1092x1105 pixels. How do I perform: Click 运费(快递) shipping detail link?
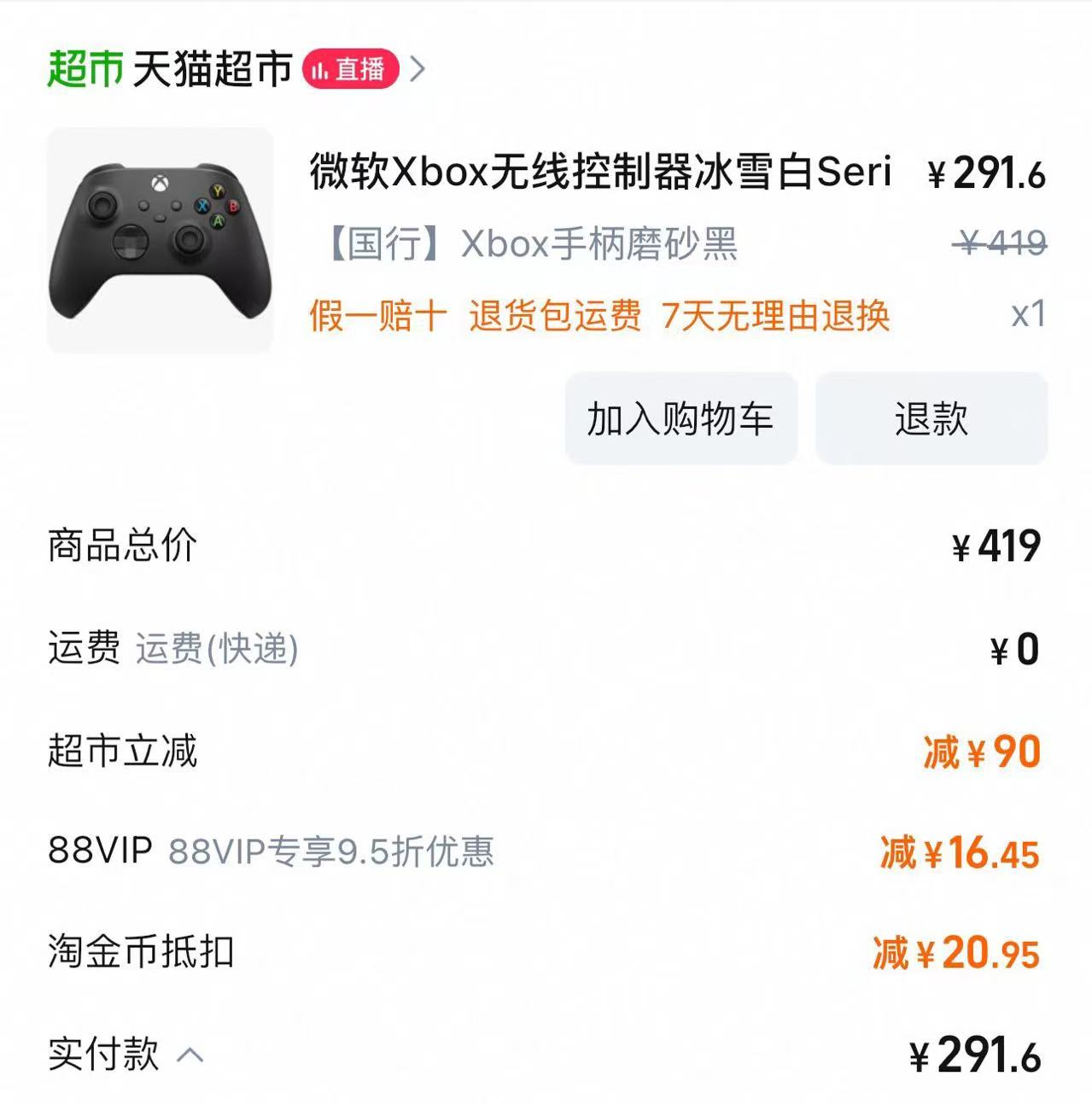[214, 651]
